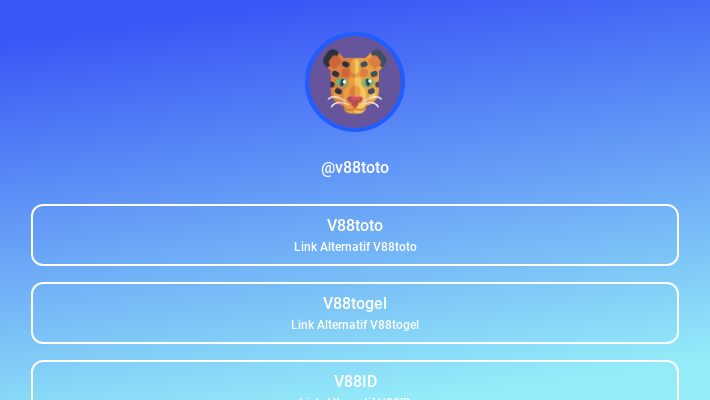Screen dimensions: 710x400
Task: Open the V88togel alternative link
Action: point(355,313)
